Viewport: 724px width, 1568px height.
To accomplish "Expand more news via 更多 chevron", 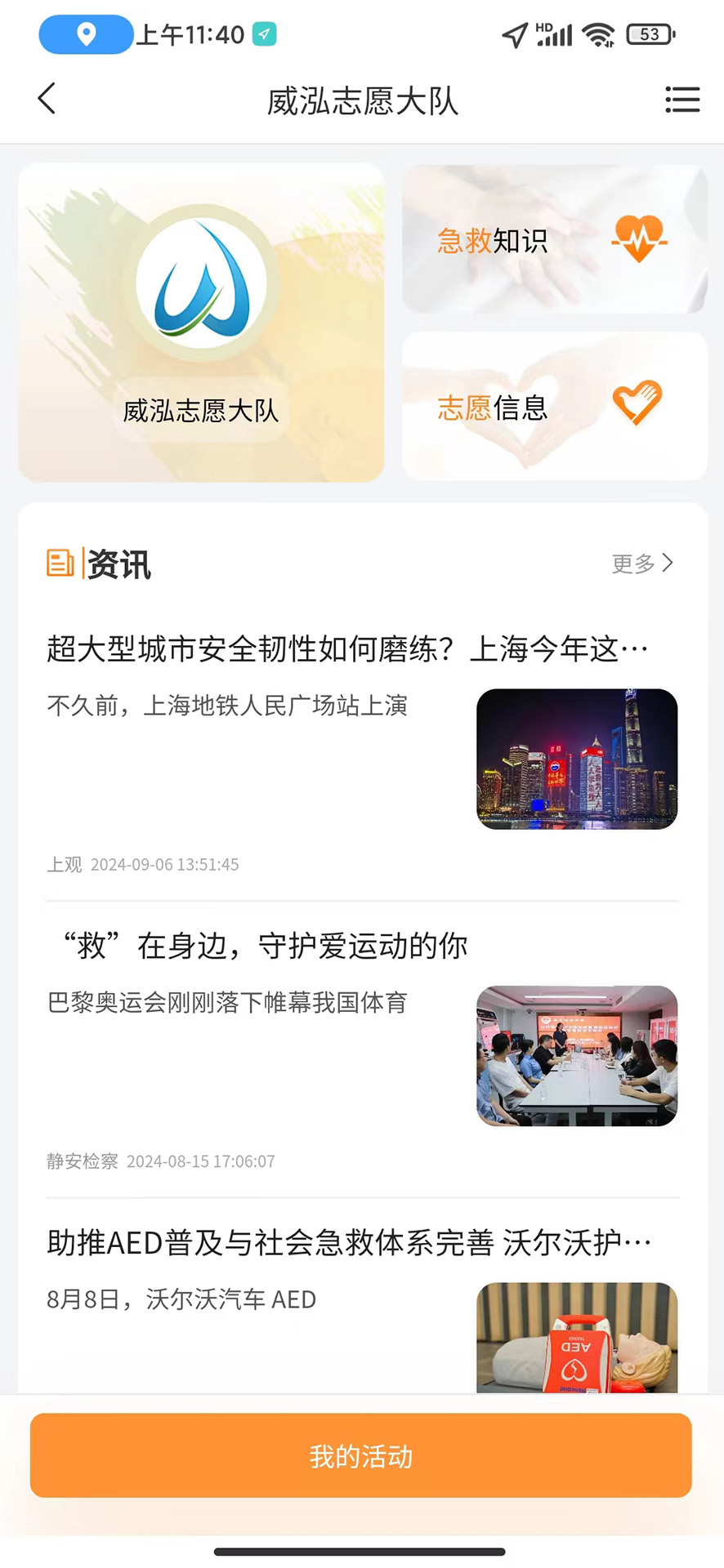I will pos(642,563).
